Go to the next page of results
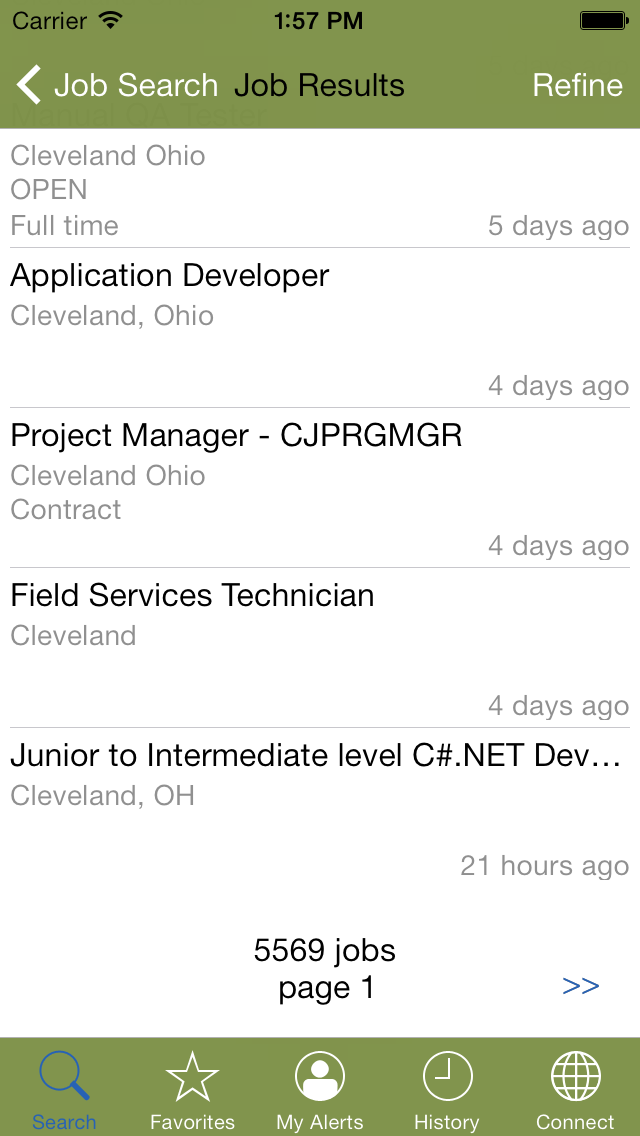 click(x=580, y=986)
